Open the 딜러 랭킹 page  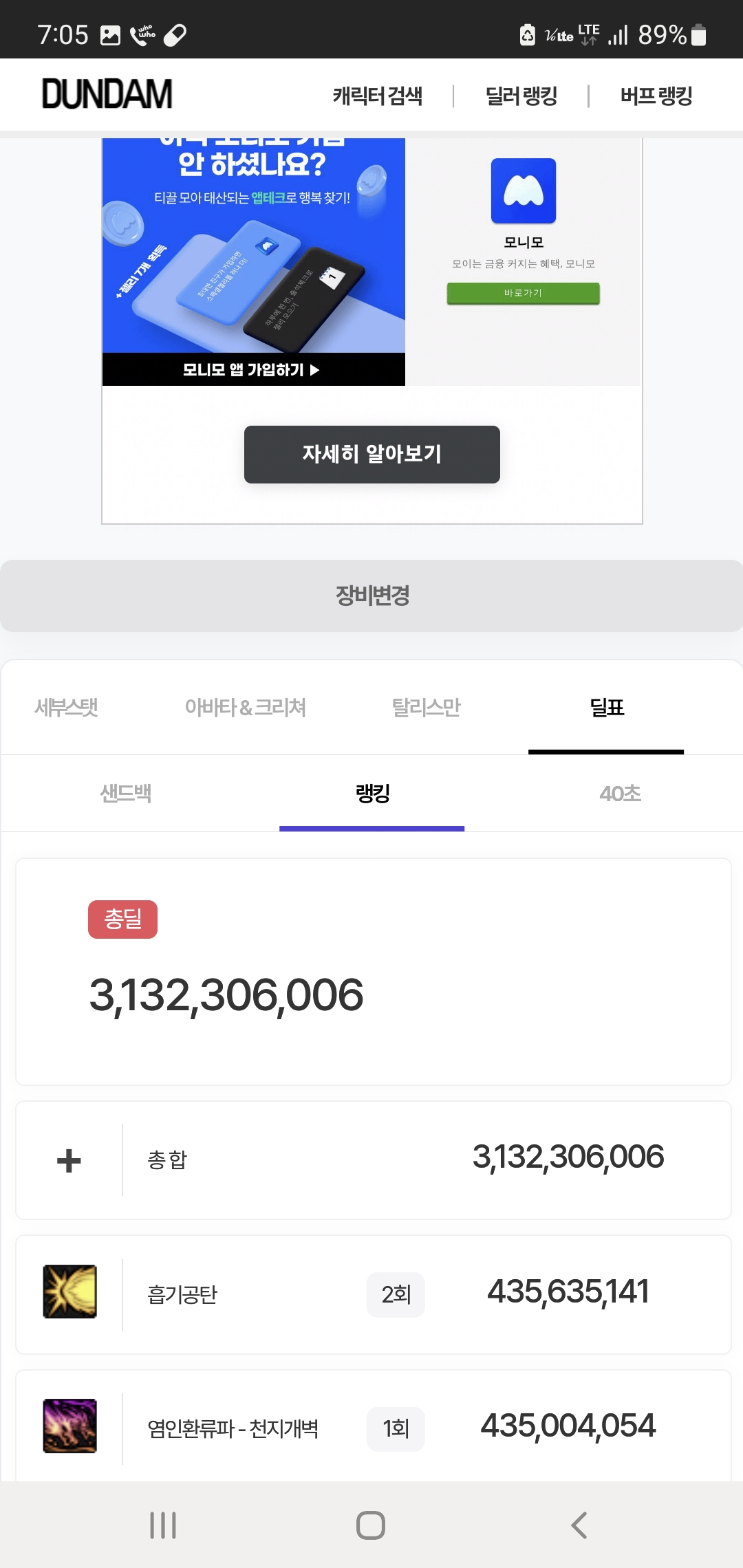click(521, 96)
